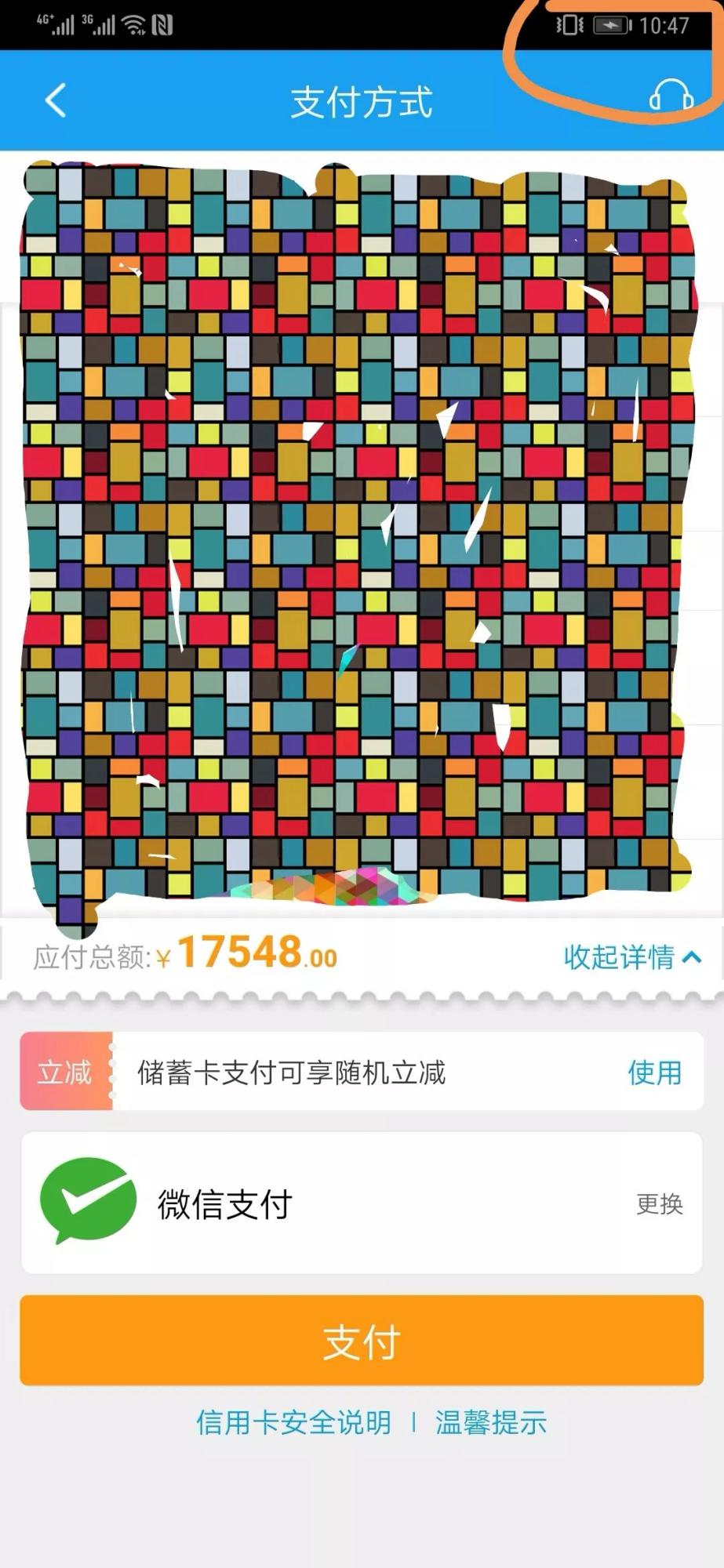The image size is (724, 1568).
Task: Tap the battery indicator in status bar
Action: tap(611, 26)
